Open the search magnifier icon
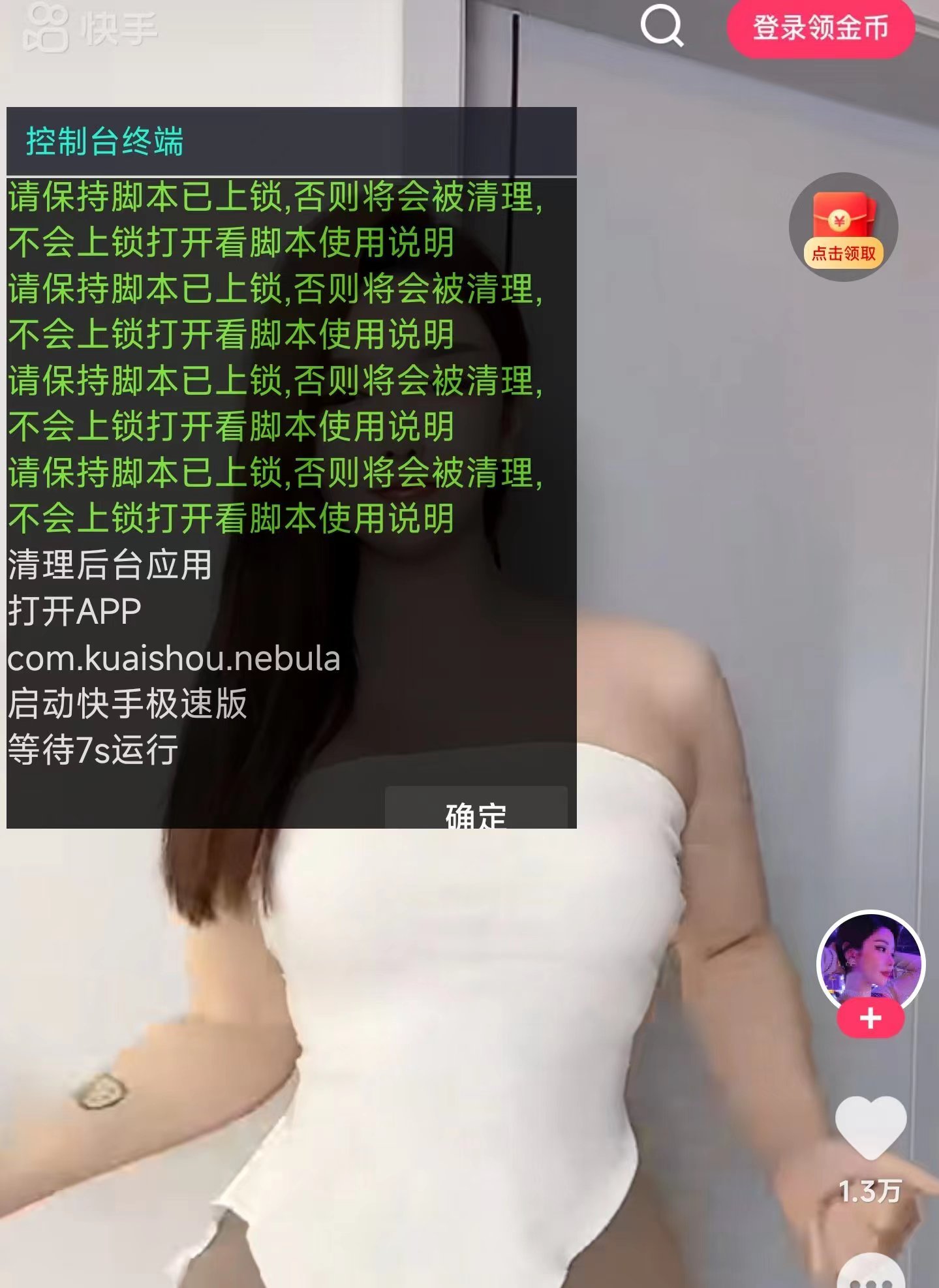 [x=661, y=27]
